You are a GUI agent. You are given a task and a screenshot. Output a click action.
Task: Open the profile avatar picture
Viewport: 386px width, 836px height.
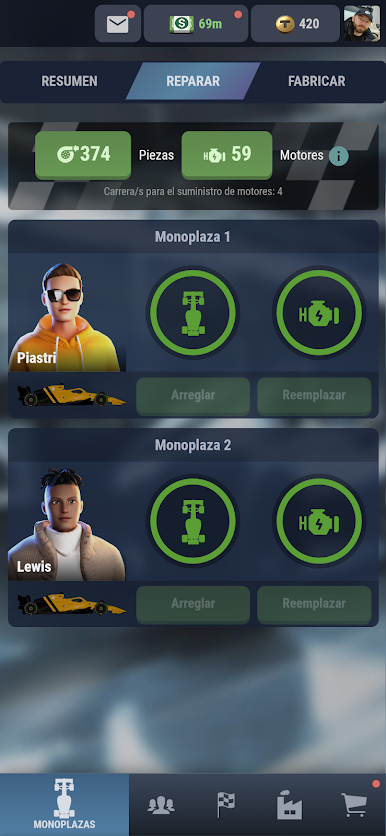click(x=362, y=23)
